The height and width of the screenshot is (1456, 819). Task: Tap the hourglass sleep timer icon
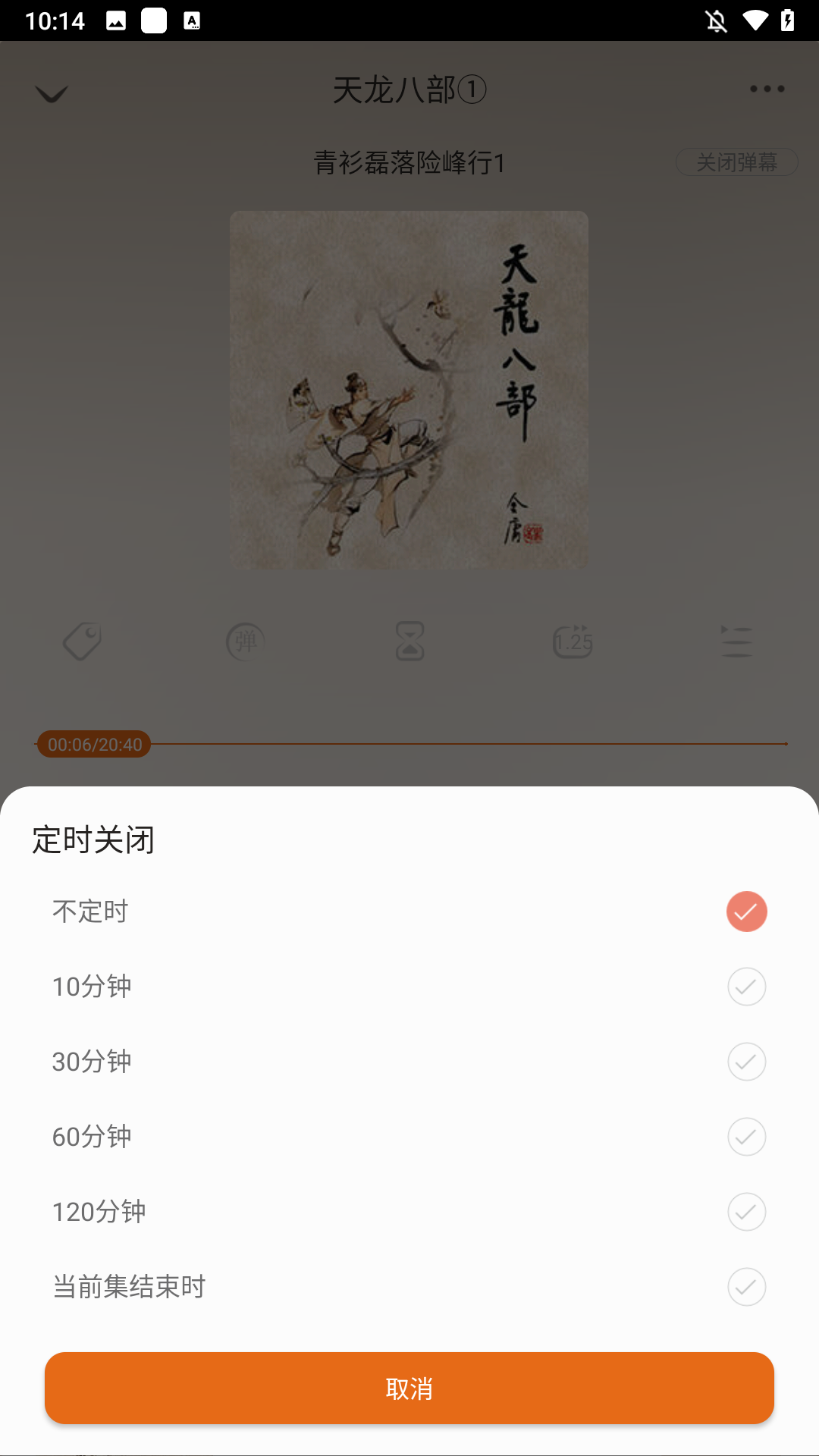point(409,642)
